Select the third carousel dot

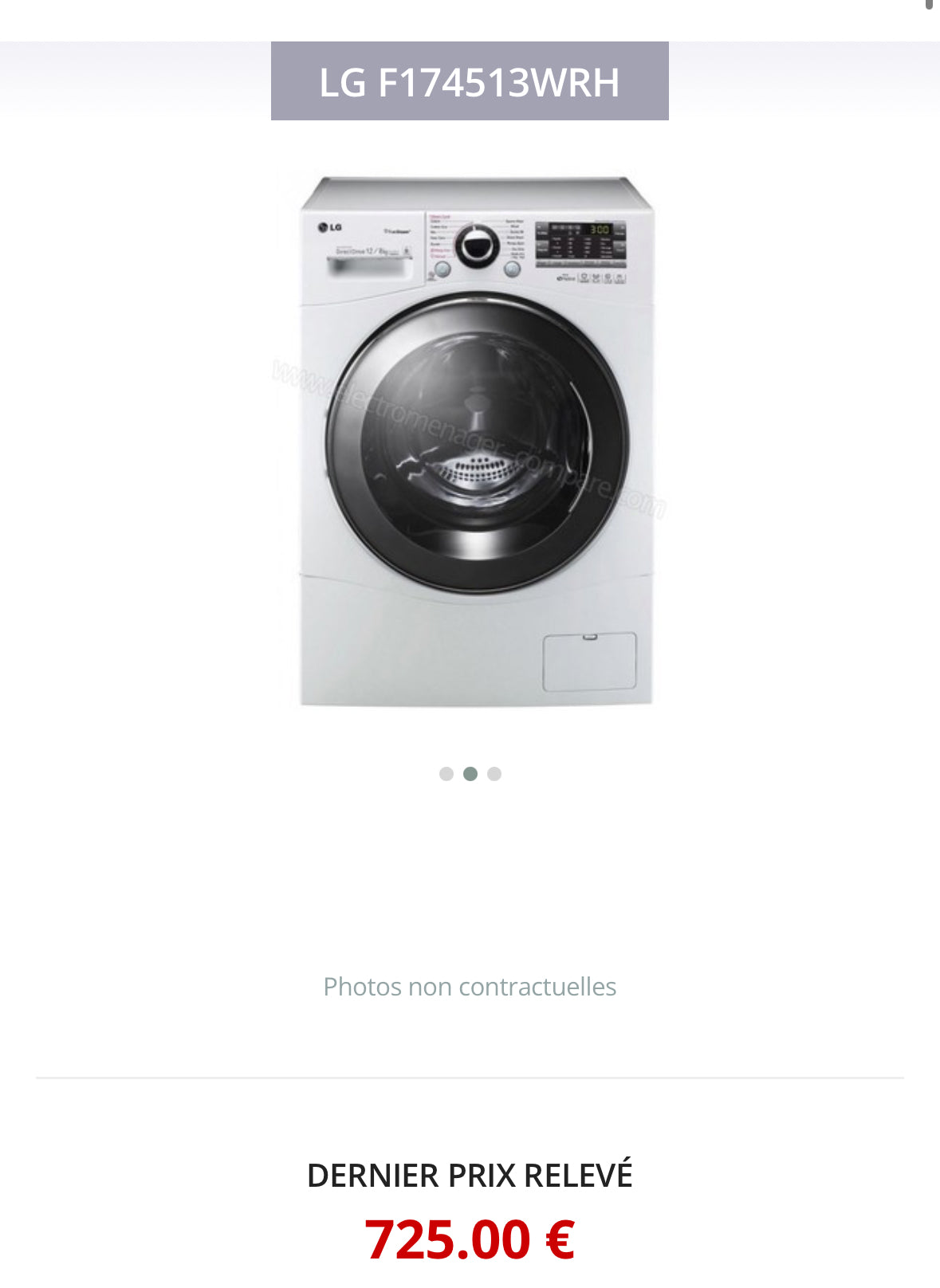tap(494, 772)
